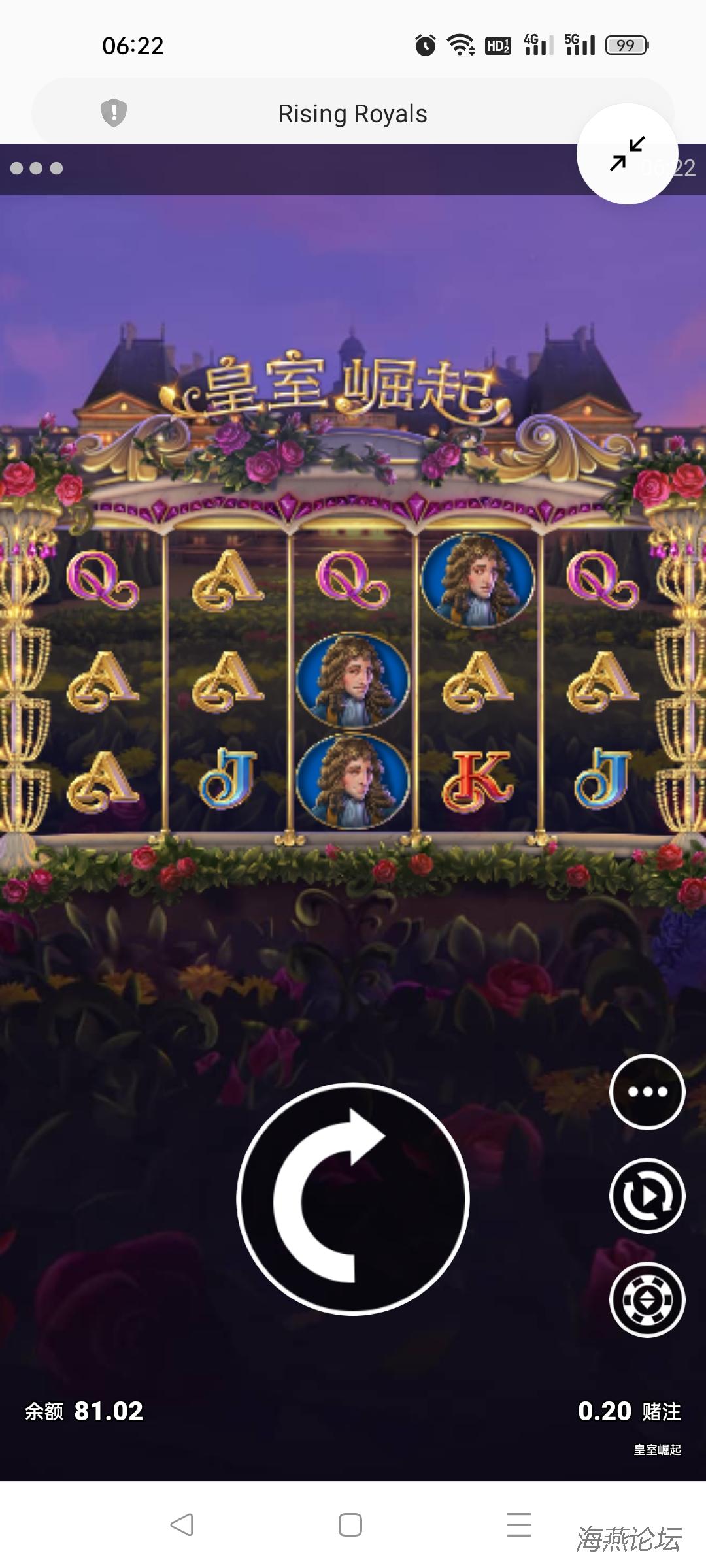This screenshot has height=1568, width=706.
Task: Tap the collapse fullscreen arrows button
Action: tap(627, 154)
